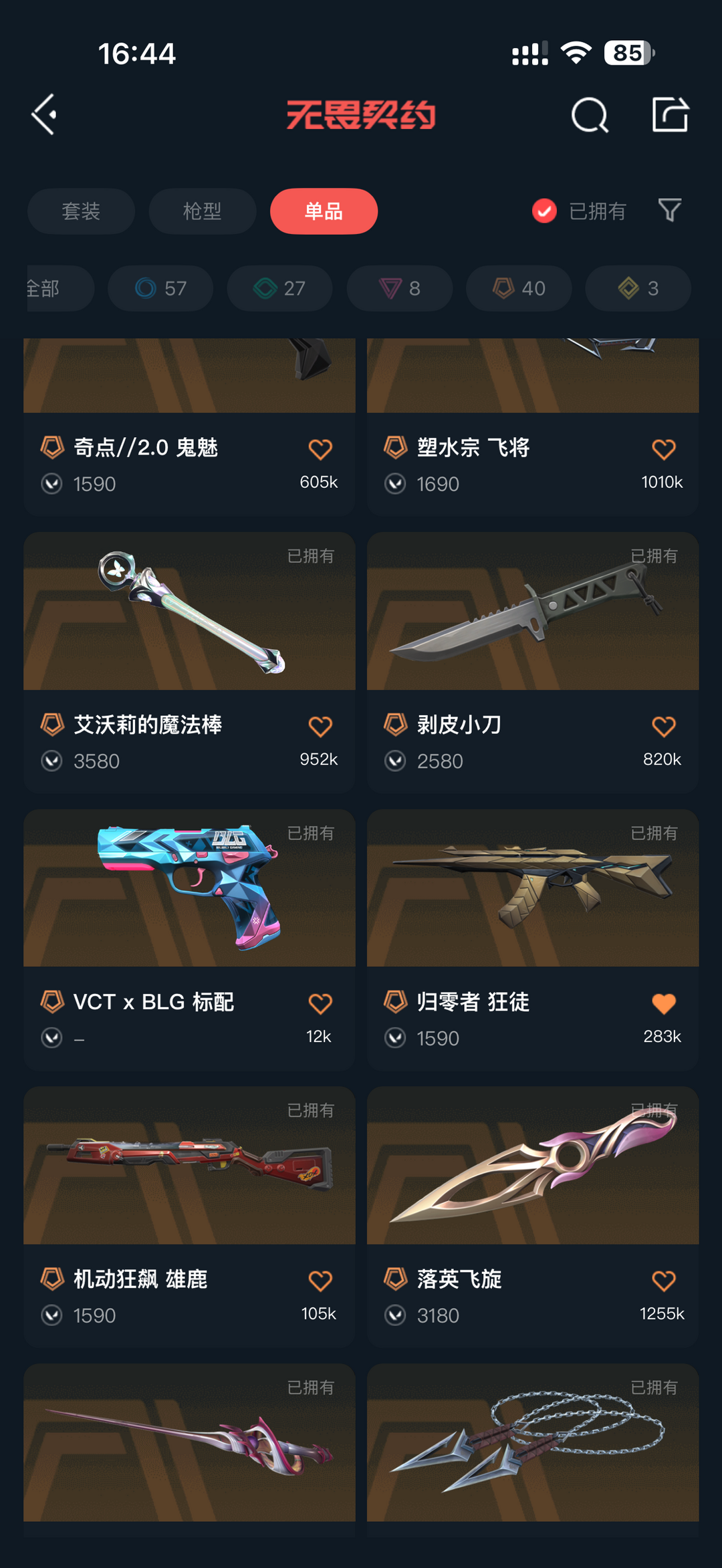Filter by the rarity chip showing 27
The image size is (722, 1568).
[279, 288]
